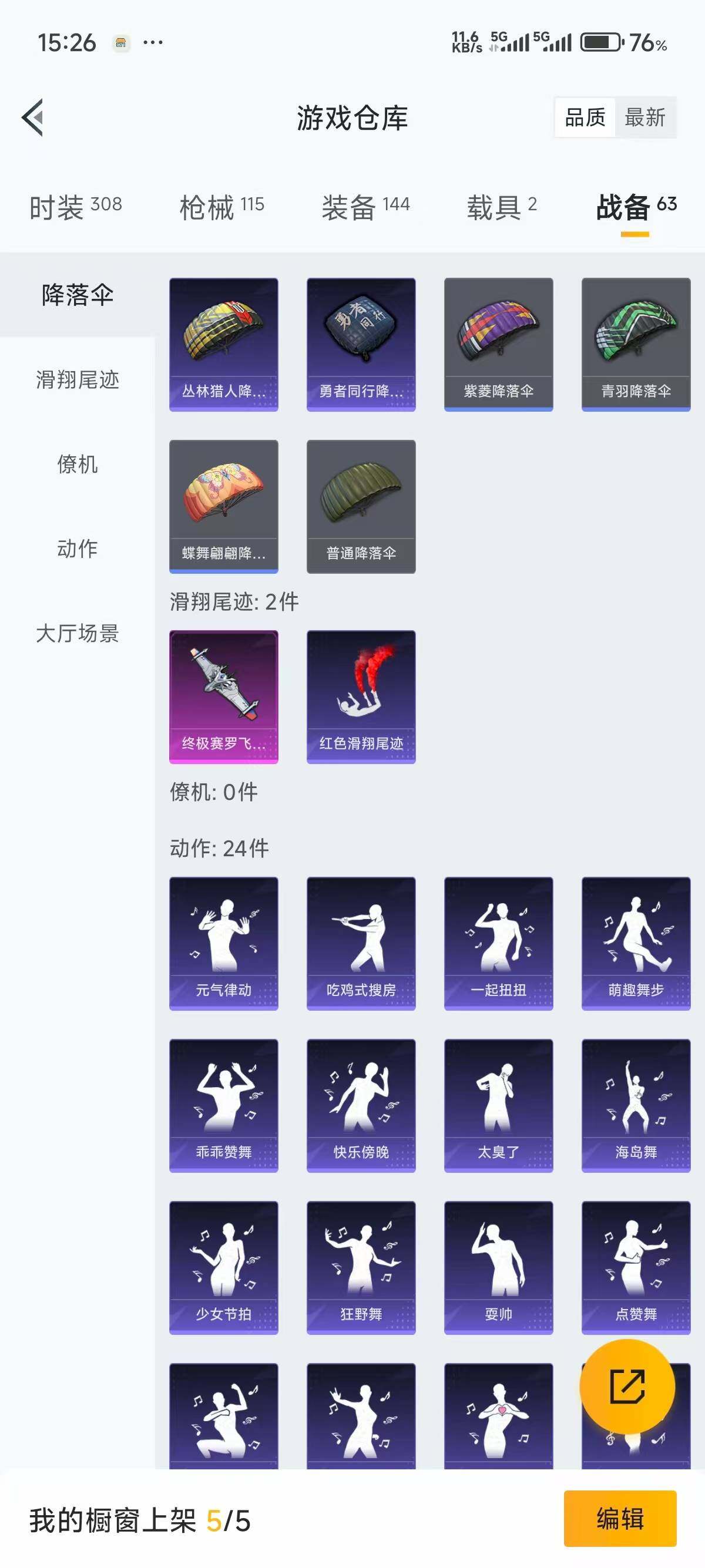Switch sorting to 品质 mode
This screenshot has width=705, height=1568.
(585, 117)
